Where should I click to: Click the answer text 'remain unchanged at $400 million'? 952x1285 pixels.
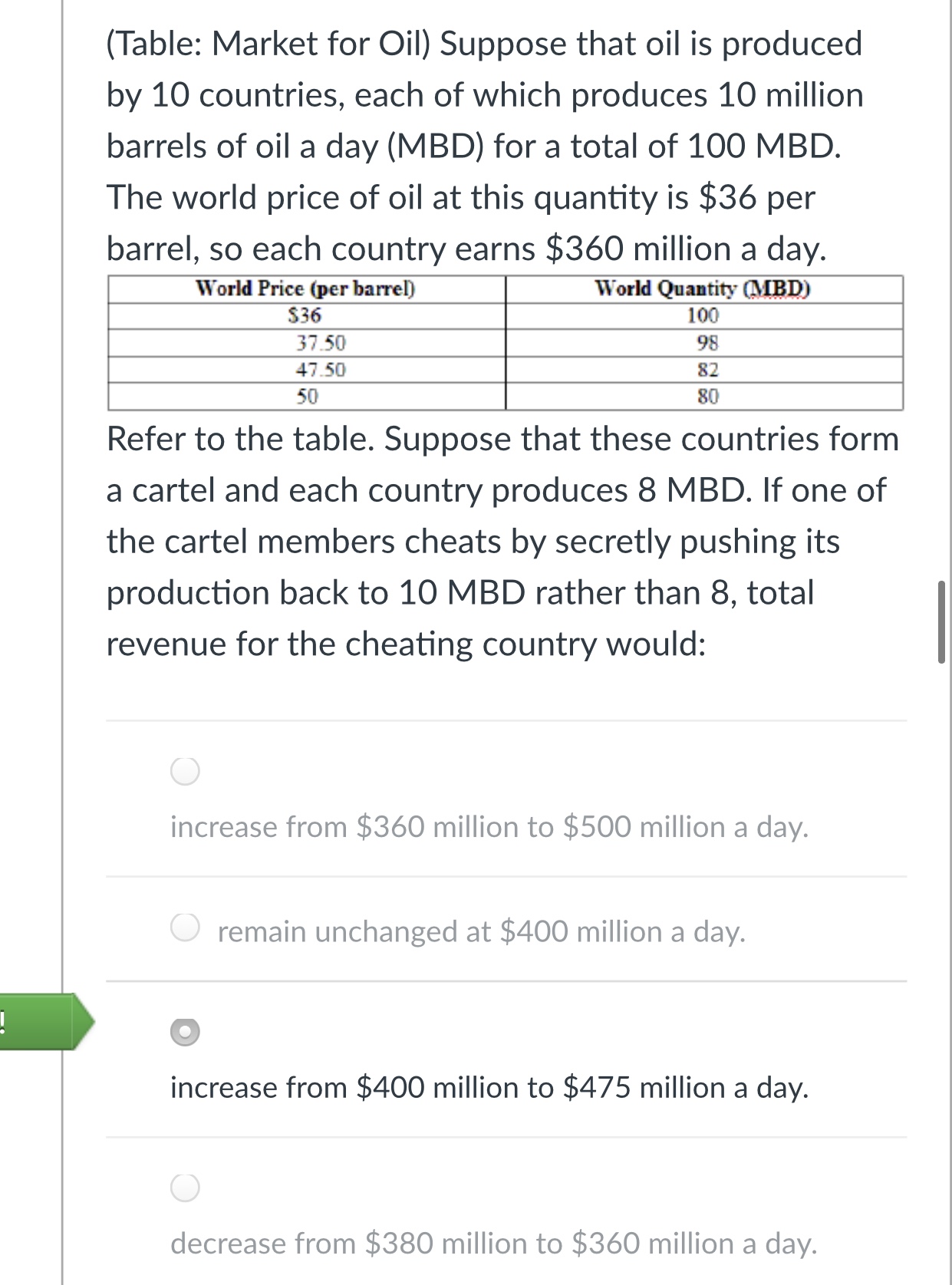(479, 931)
